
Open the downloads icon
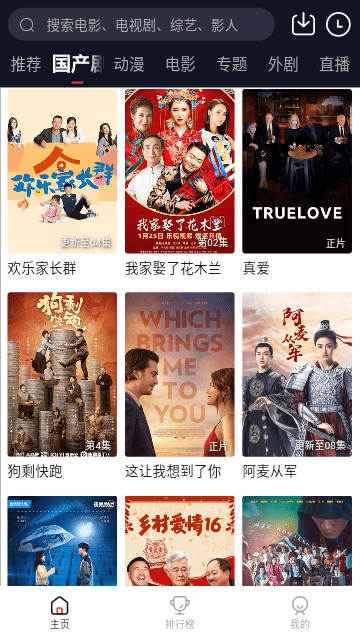coord(303,24)
